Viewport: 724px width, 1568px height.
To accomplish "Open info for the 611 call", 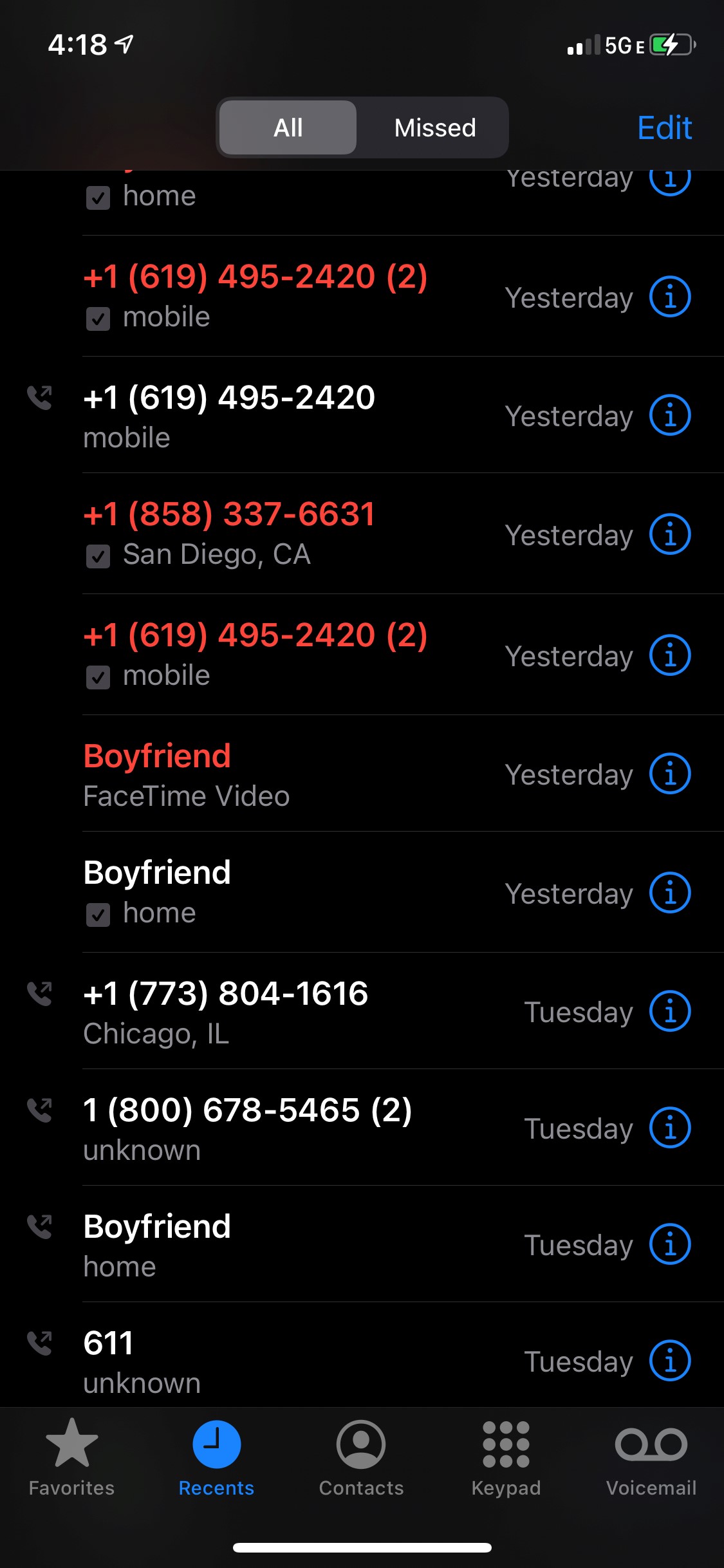I will [x=670, y=1361].
